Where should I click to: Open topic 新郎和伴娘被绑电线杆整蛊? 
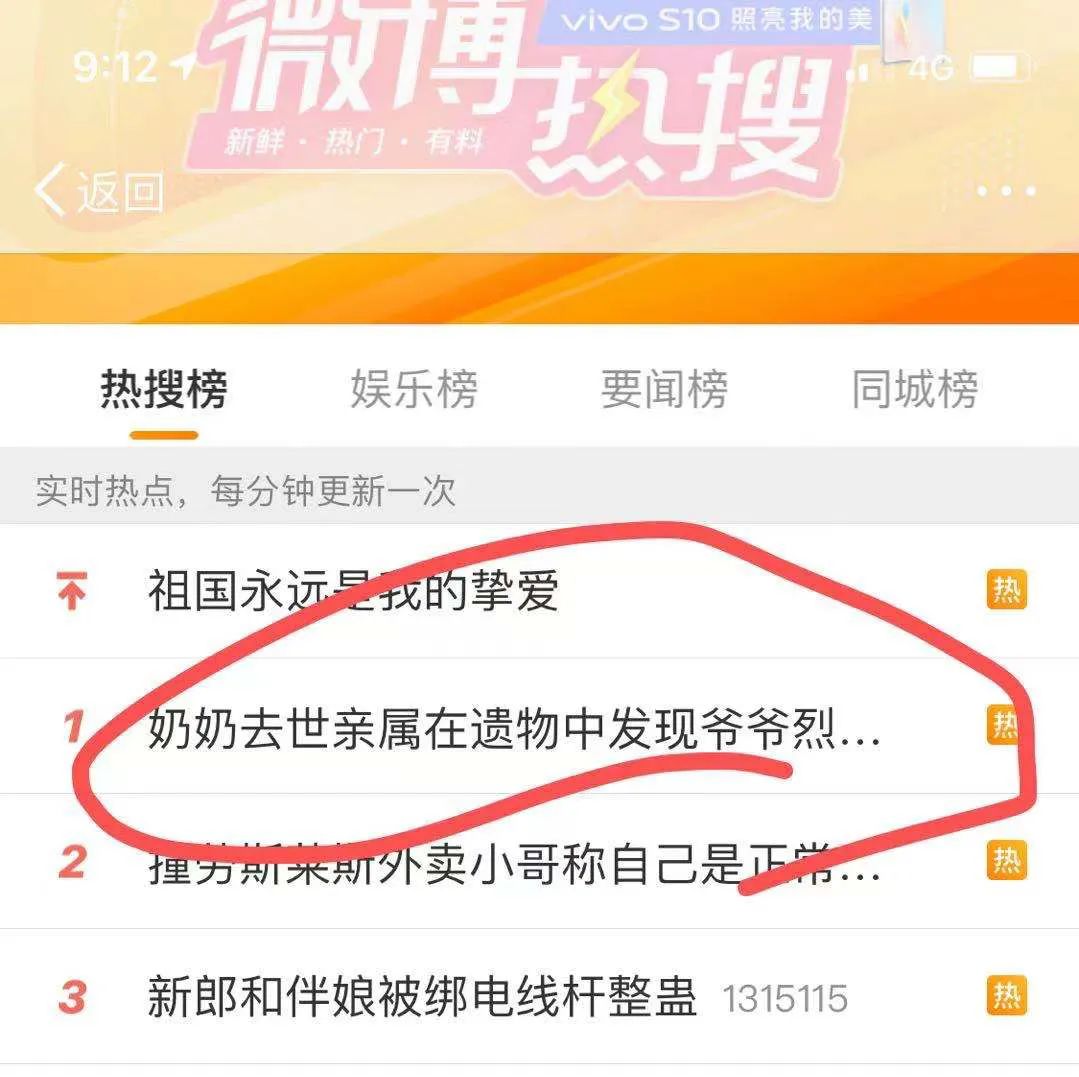[x=421, y=997]
